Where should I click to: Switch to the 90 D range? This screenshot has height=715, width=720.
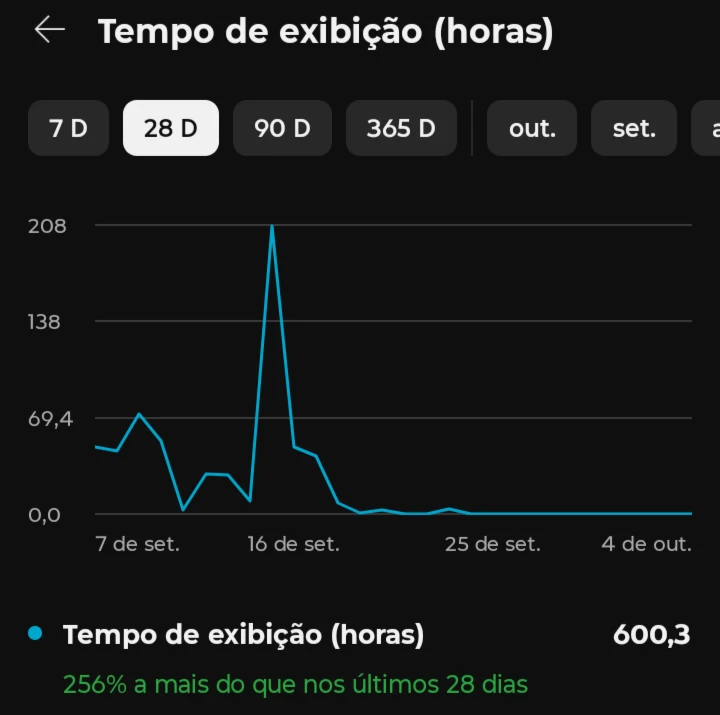pyautogui.click(x=282, y=128)
